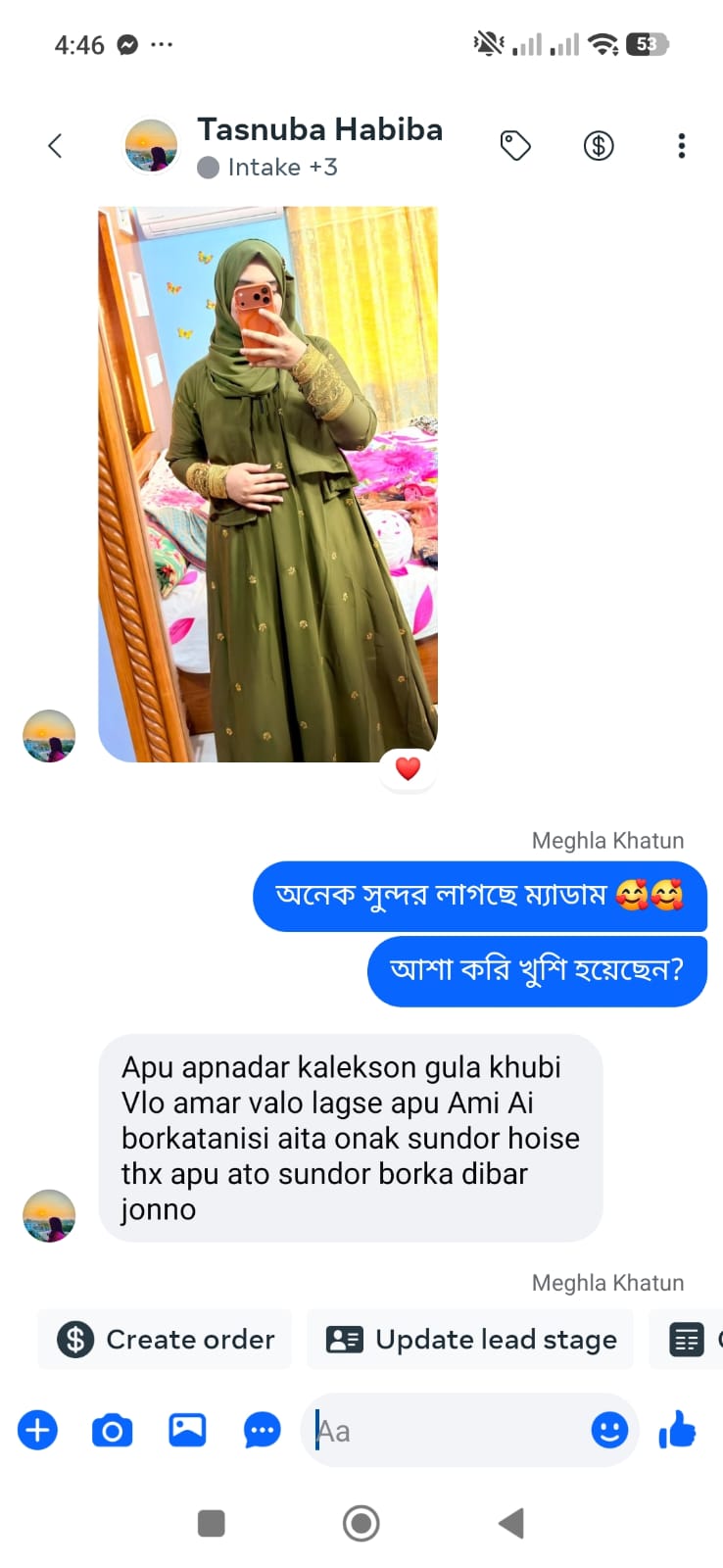The image size is (723, 1568).
Task: Pick an image from the gallery icon
Action: coord(187,1430)
